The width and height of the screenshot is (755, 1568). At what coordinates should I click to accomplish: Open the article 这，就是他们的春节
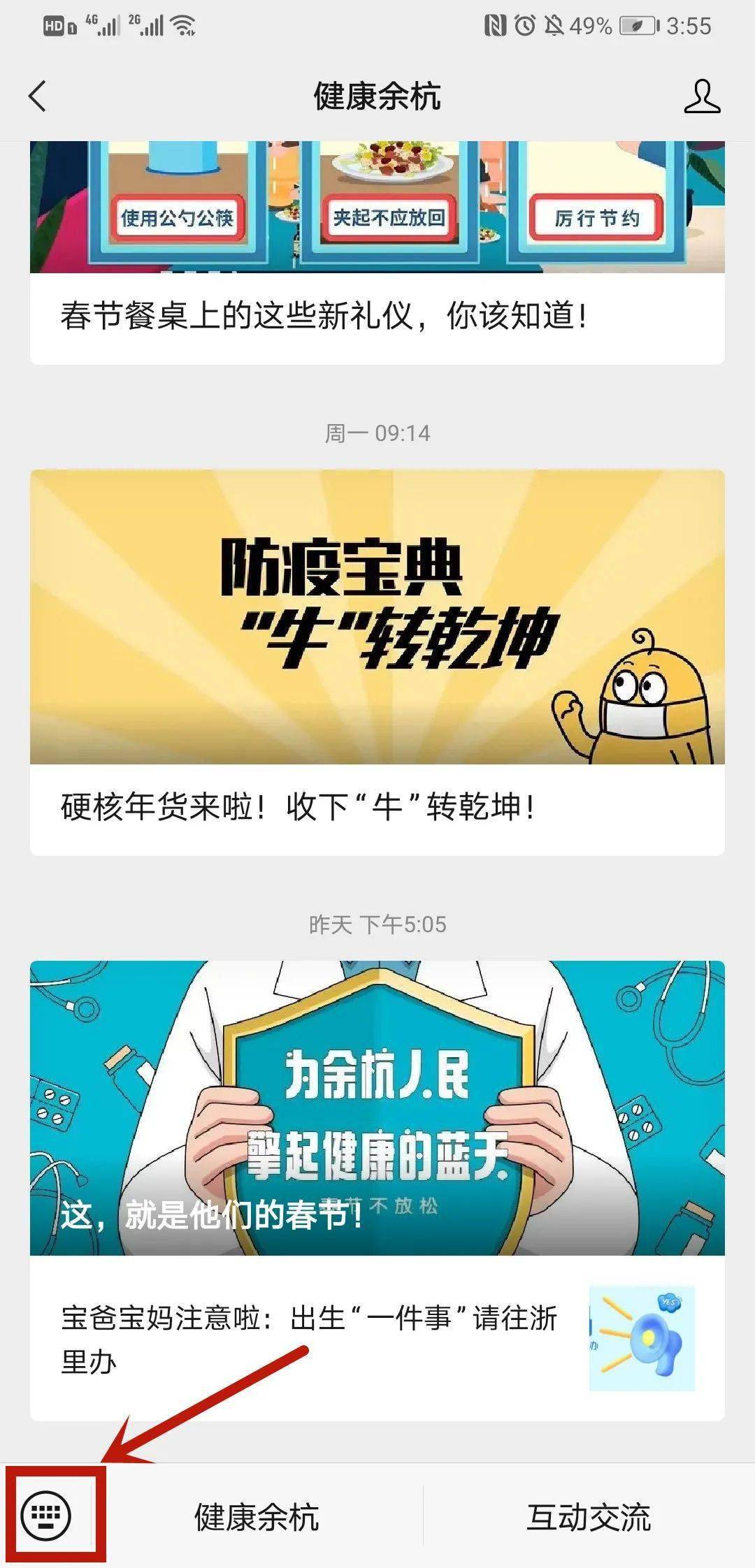click(x=377, y=1108)
